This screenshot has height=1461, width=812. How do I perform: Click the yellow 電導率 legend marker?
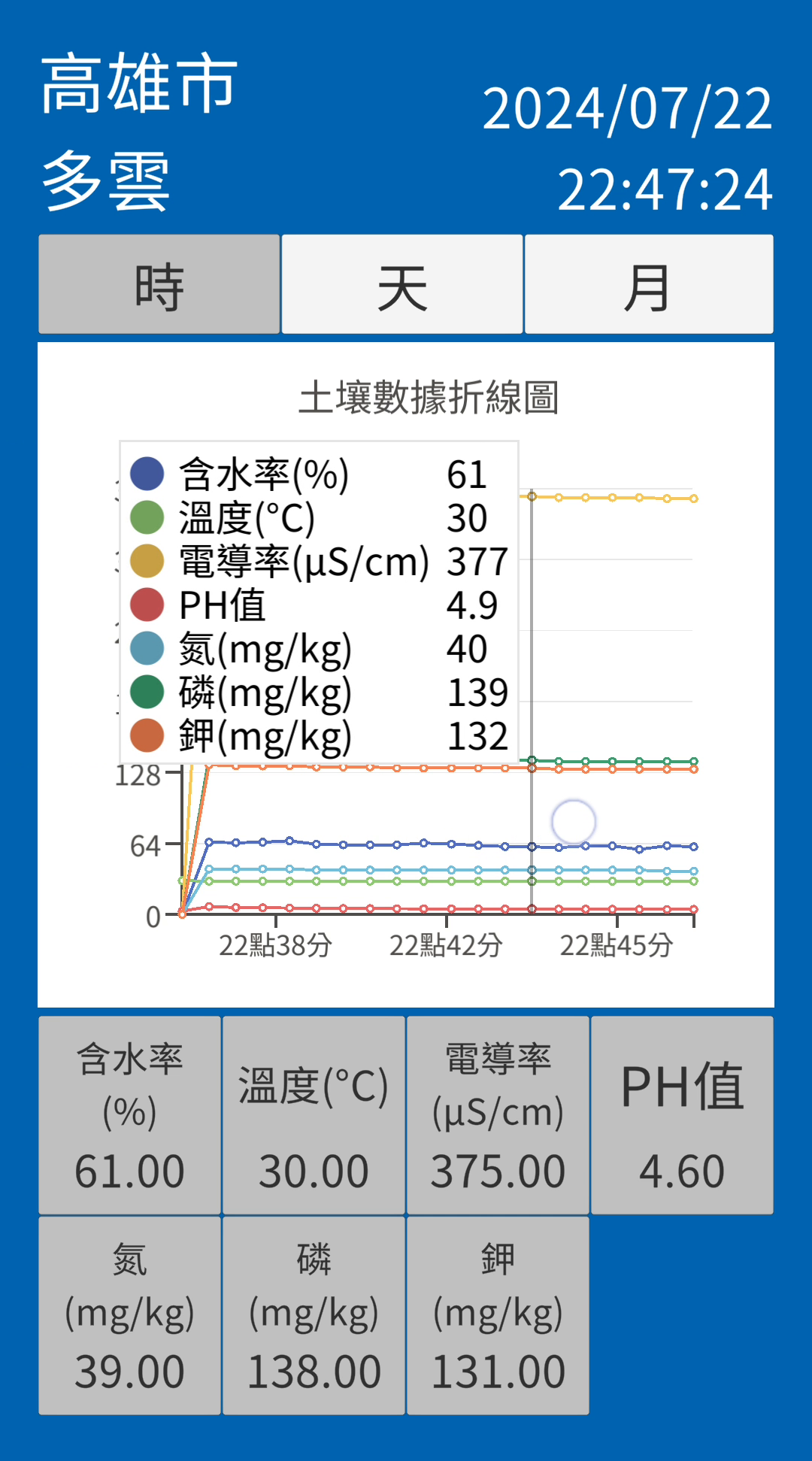(x=145, y=562)
